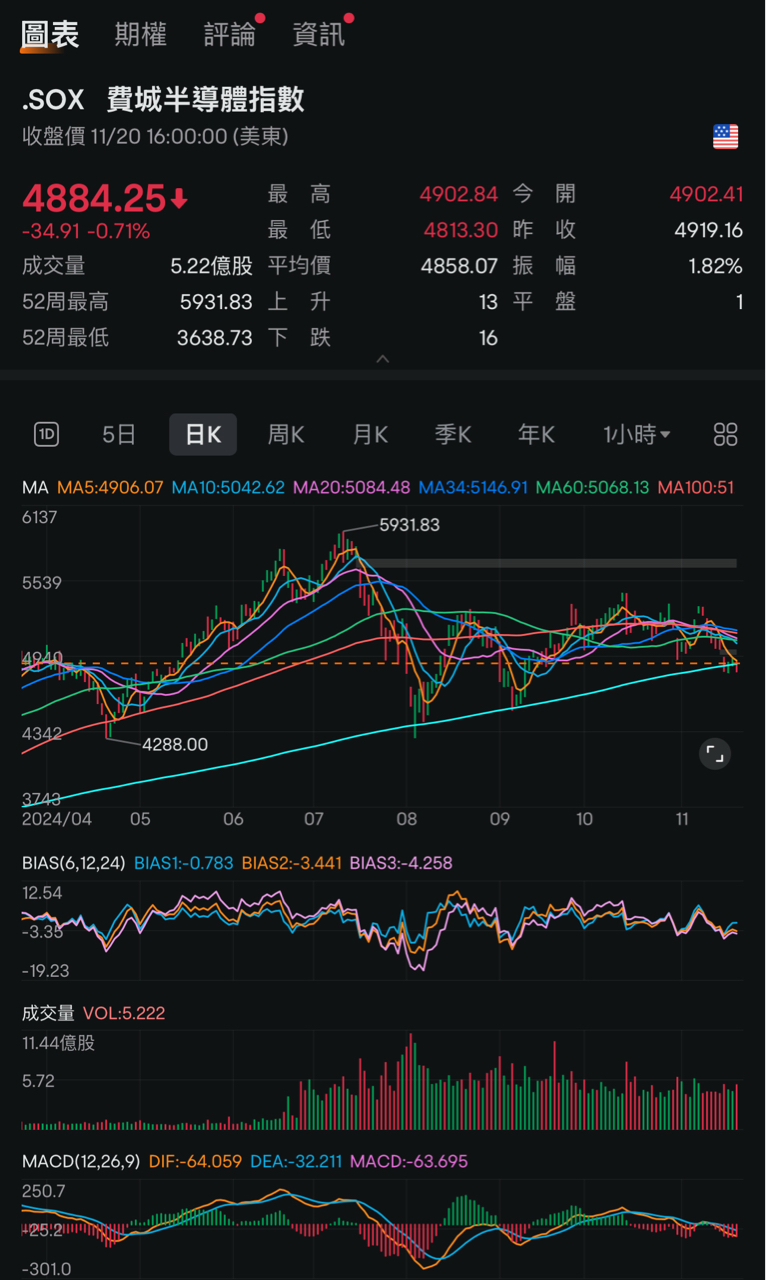
Task: Select the 圖表 tab
Action: (50, 35)
